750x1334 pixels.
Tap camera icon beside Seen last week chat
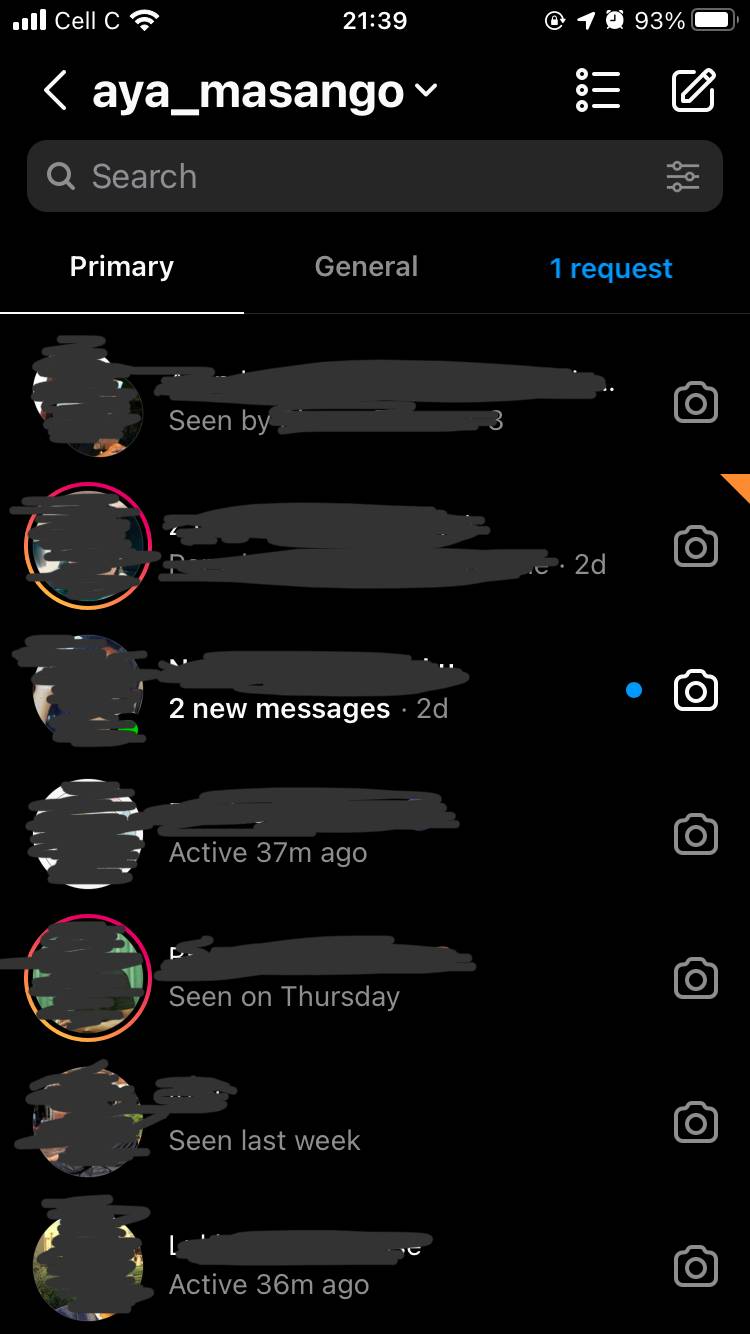696,1122
